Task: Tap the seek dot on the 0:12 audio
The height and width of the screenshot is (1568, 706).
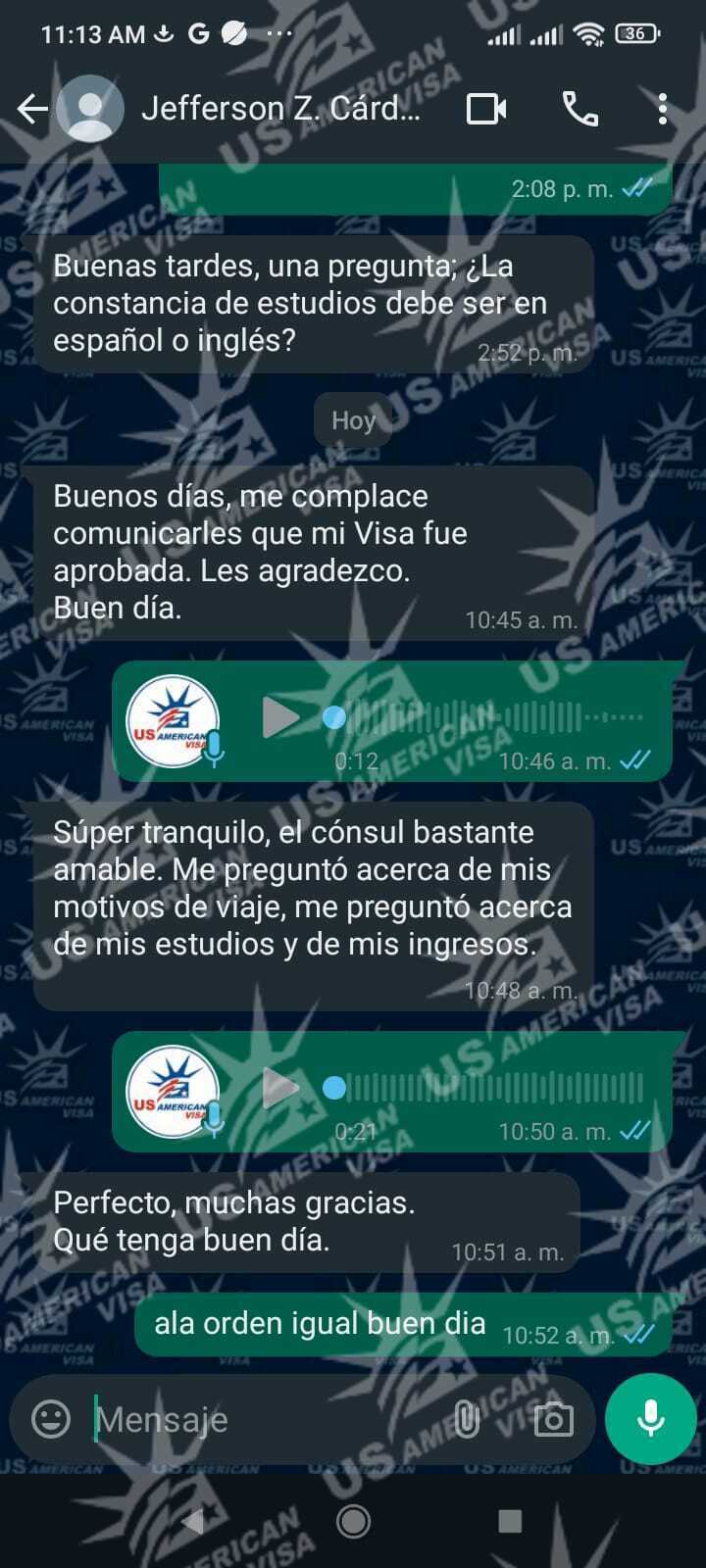Action: pos(334,718)
